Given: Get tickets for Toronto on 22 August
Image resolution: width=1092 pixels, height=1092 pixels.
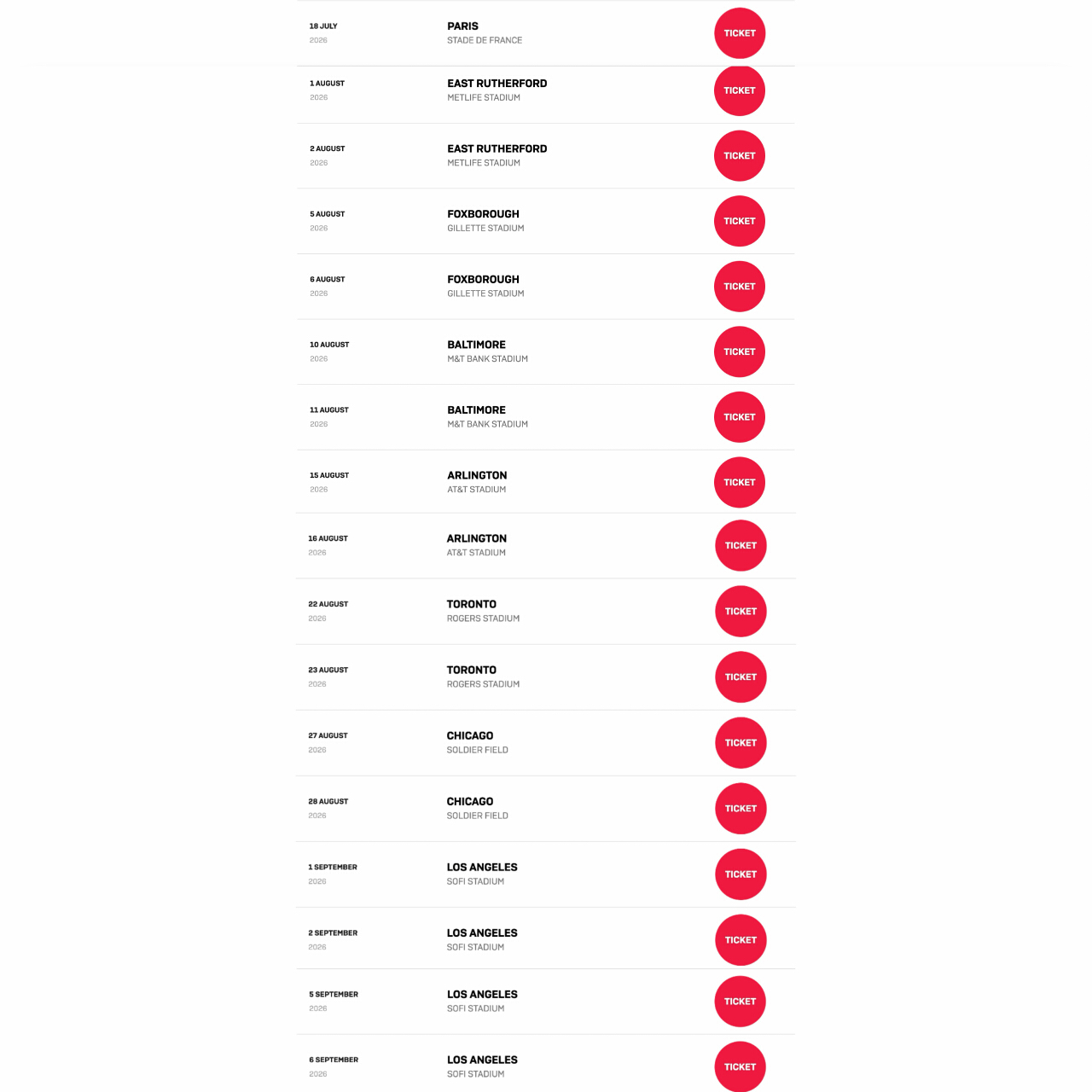Looking at the screenshot, I should pos(741,611).
